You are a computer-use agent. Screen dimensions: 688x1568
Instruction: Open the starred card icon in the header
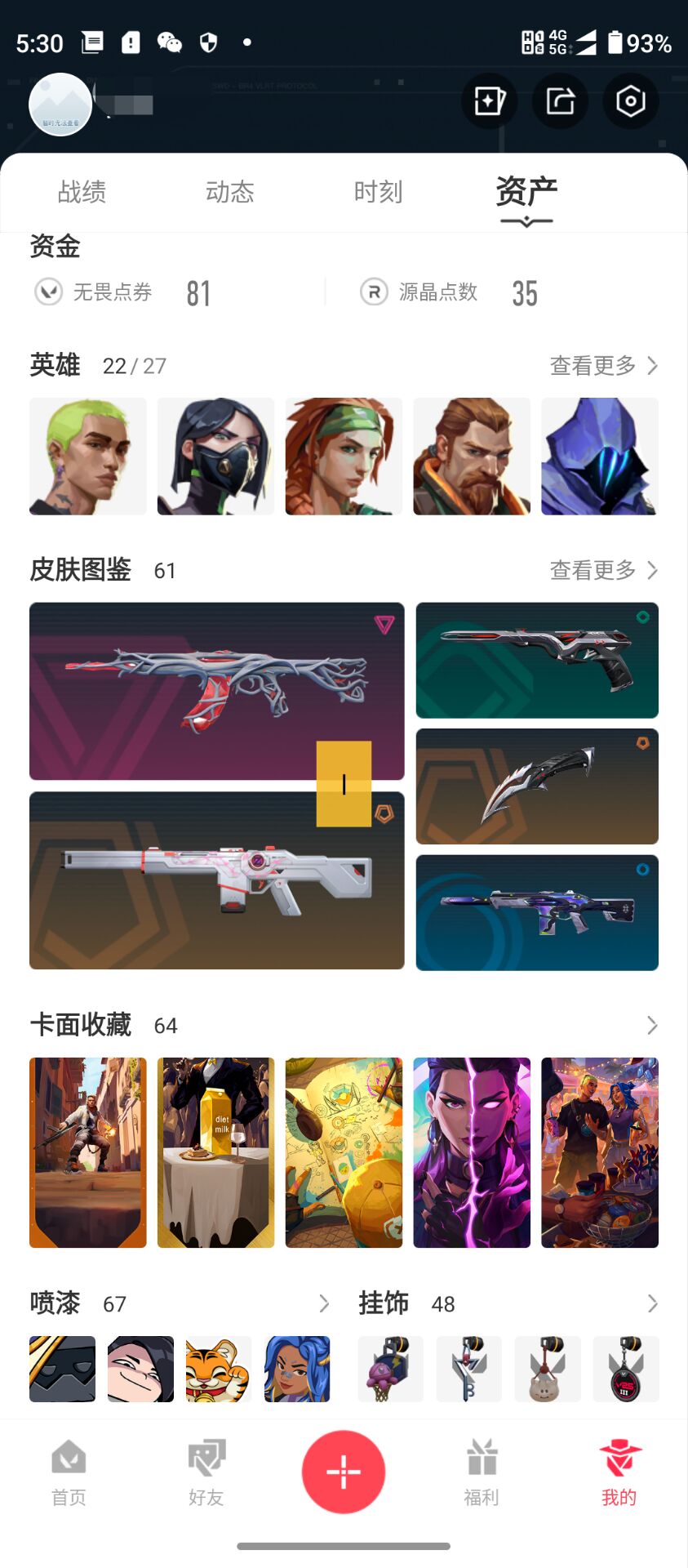490,101
